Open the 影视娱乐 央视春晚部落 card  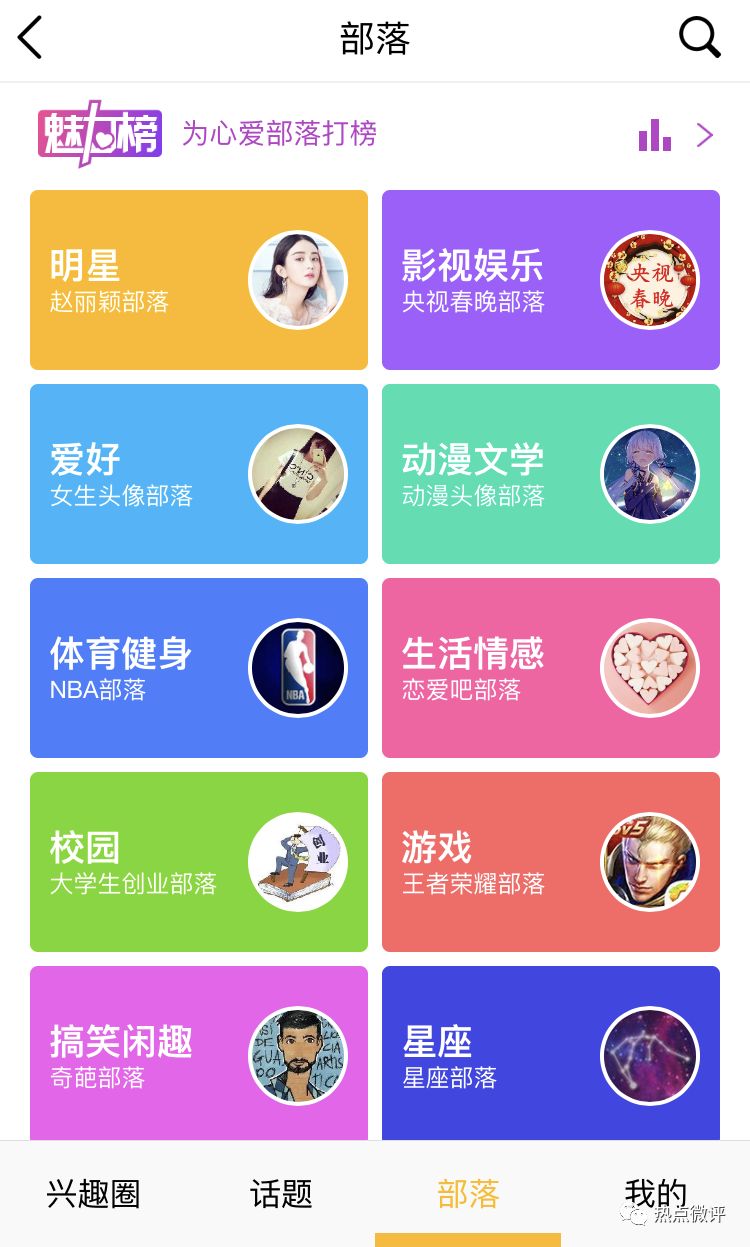click(x=551, y=280)
